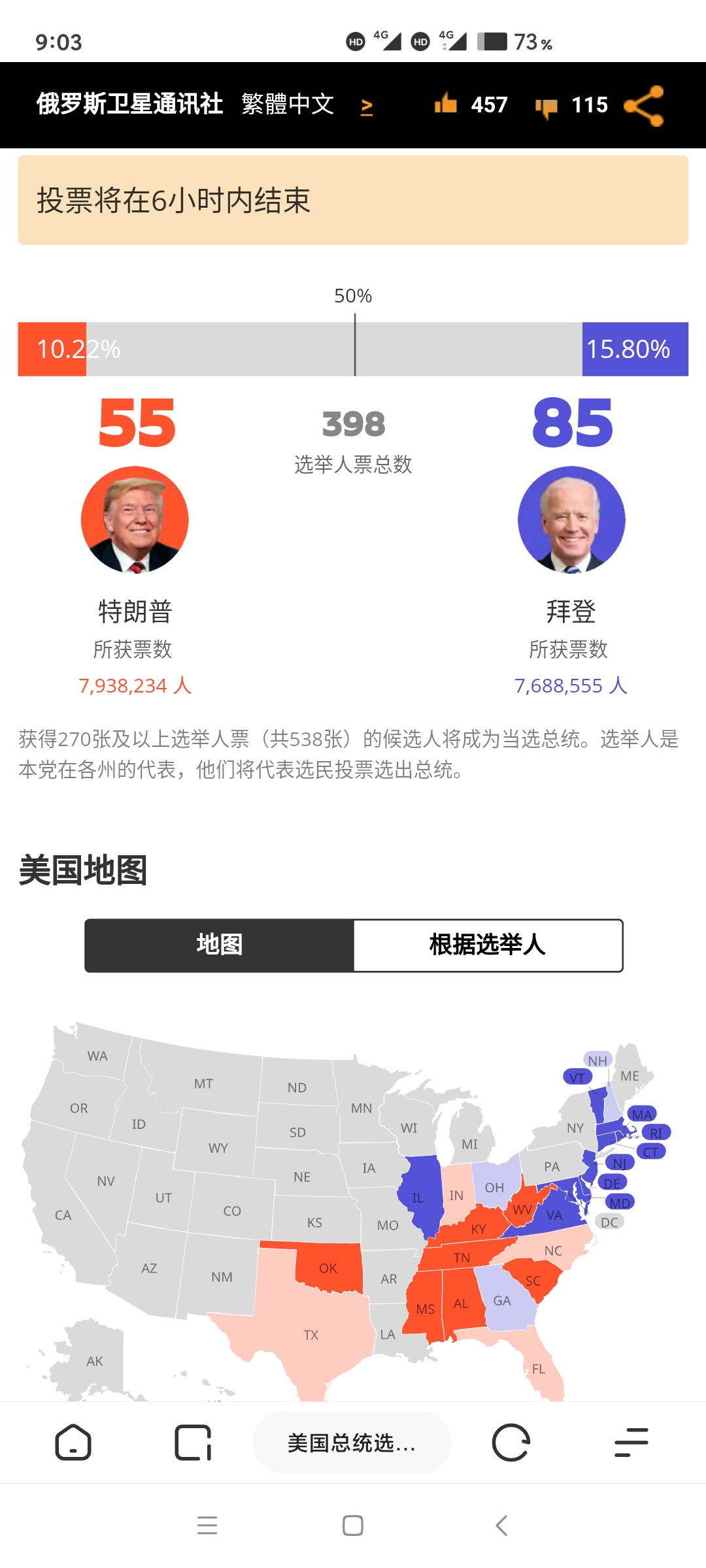Like the page with thumbs up
The height and width of the screenshot is (1568, 706).
pos(446,105)
